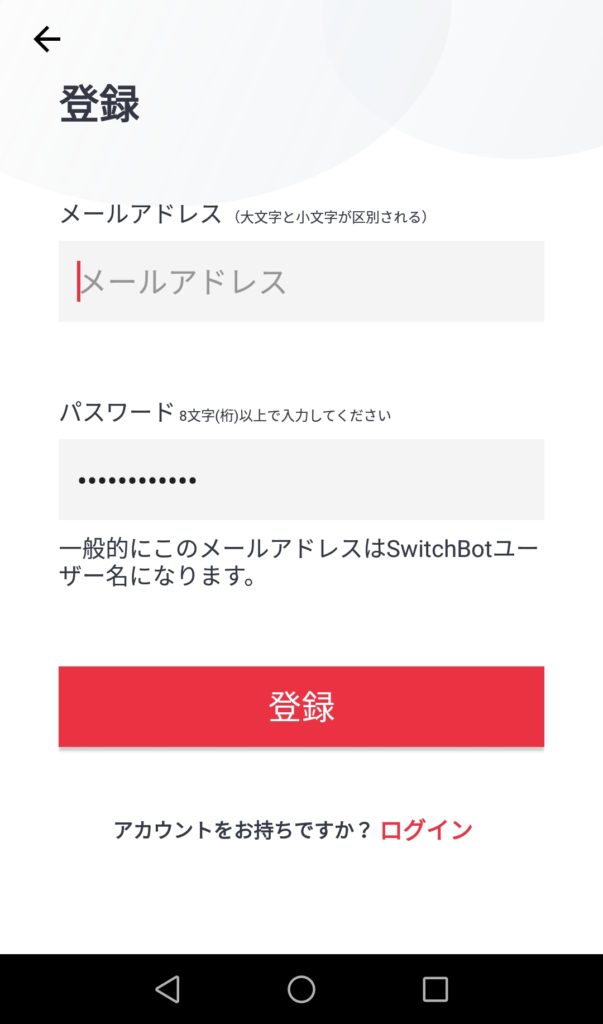The image size is (603, 1024).
Task: Focus the メールアドレス text field
Action: point(301,281)
